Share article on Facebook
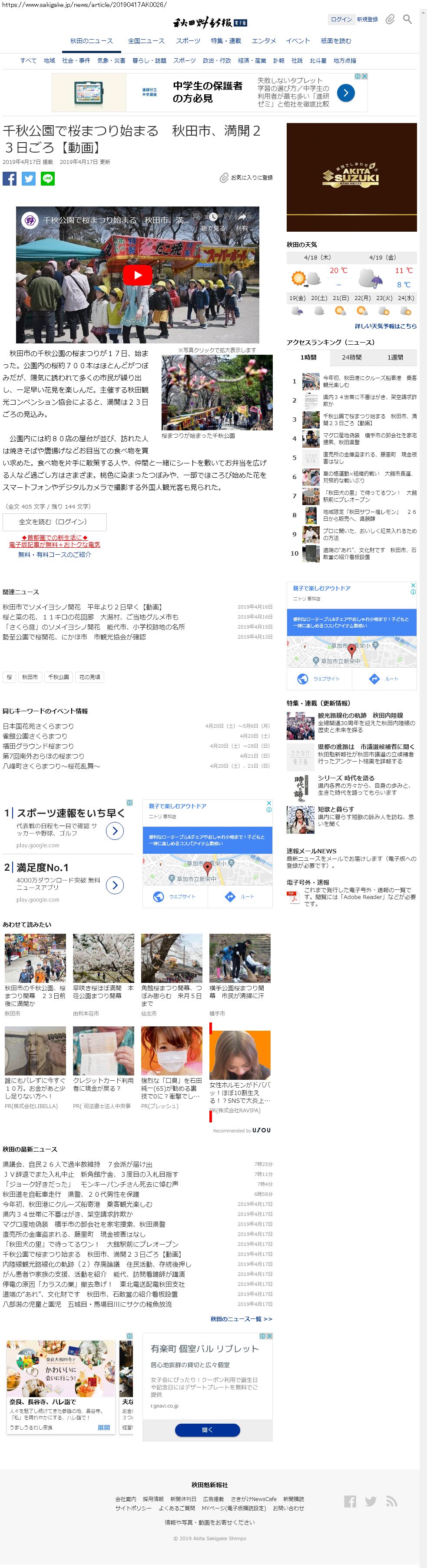The image size is (427, 1568). pyautogui.click(x=10, y=178)
